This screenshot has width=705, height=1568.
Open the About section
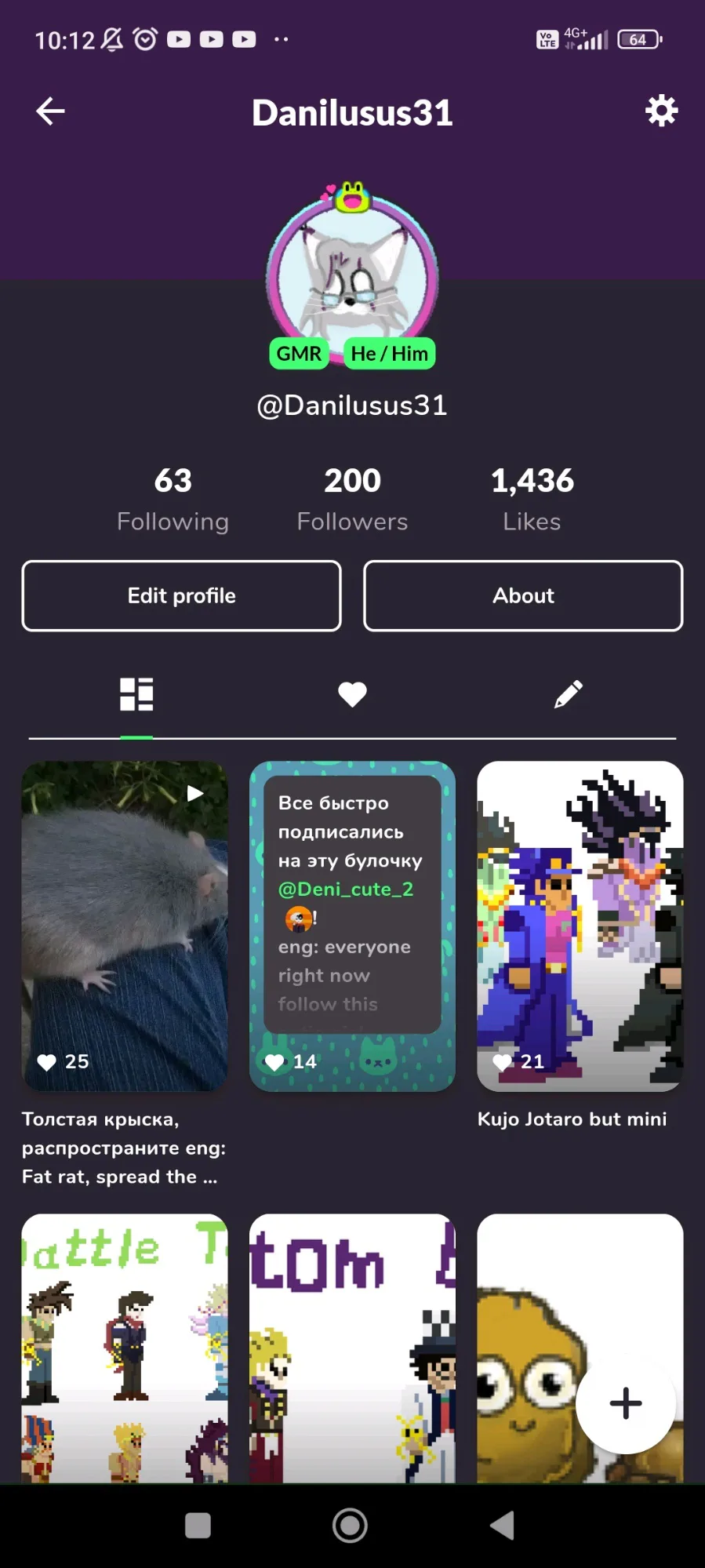pos(523,596)
